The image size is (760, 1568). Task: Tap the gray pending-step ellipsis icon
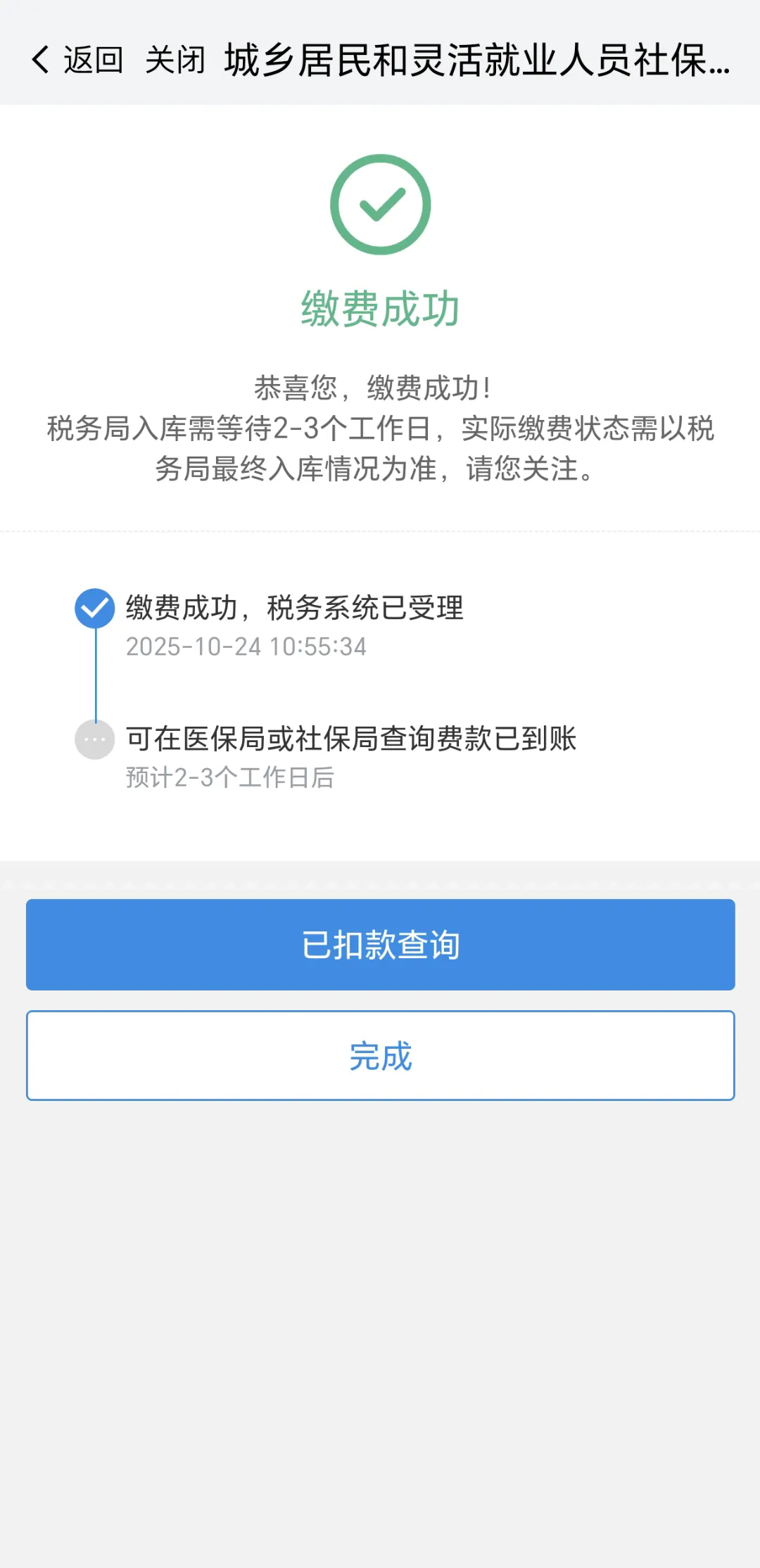(95, 740)
